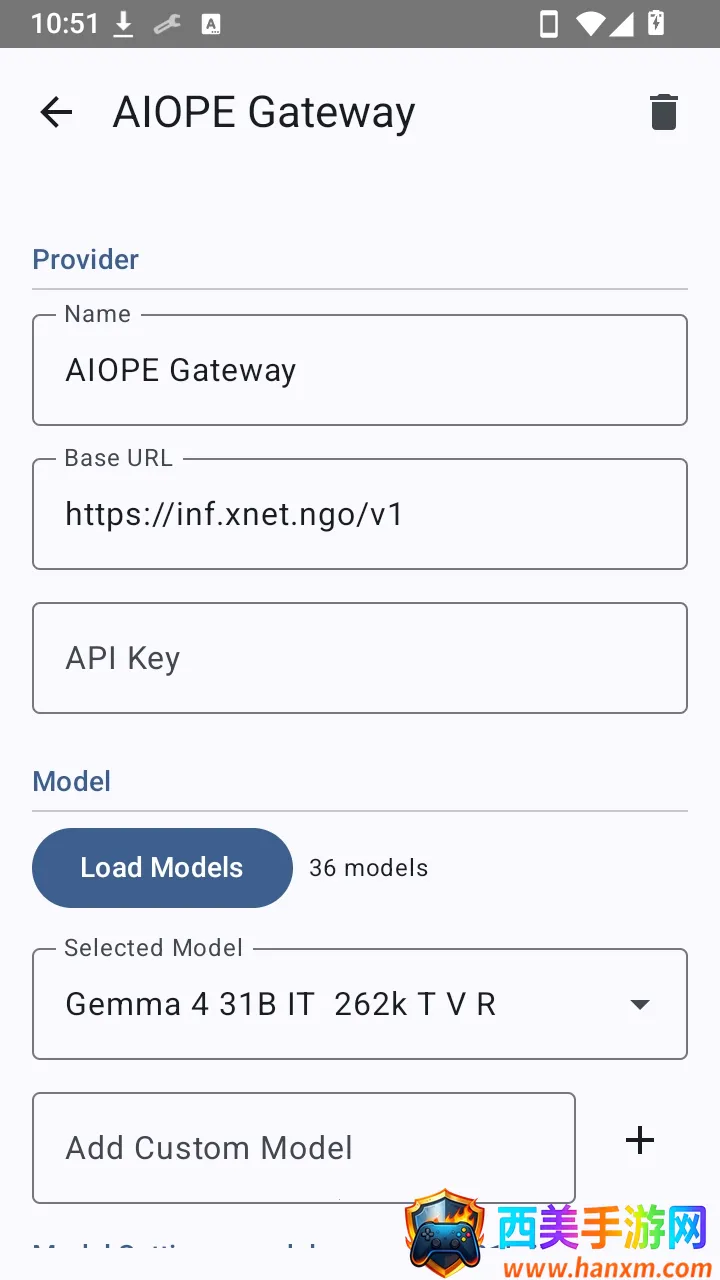Go back from AIOPE Gateway settings
Image resolution: width=720 pixels, height=1280 pixels.
[x=56, y=112]
